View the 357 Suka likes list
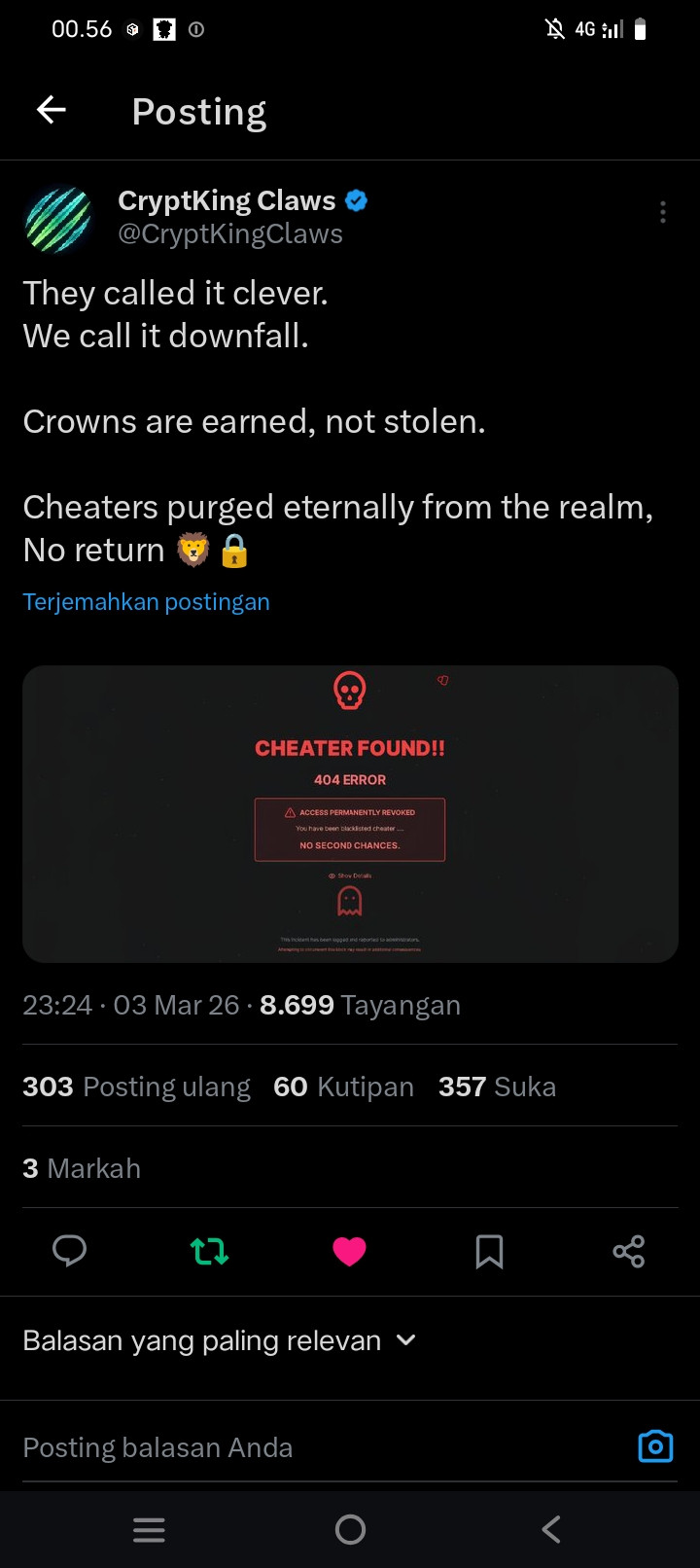Viewport: 700px width, 1568px height. click(x=497, y=1087)
